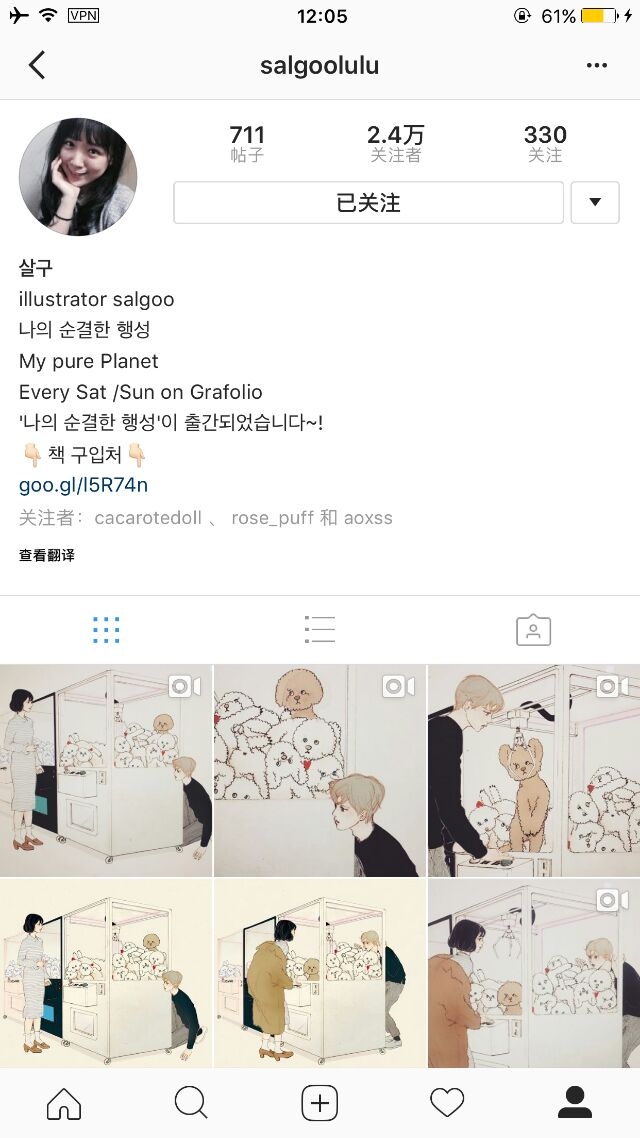The image size is (640, 1138).
Task: Open the video post of puppies pile
Action: point(320,770)
